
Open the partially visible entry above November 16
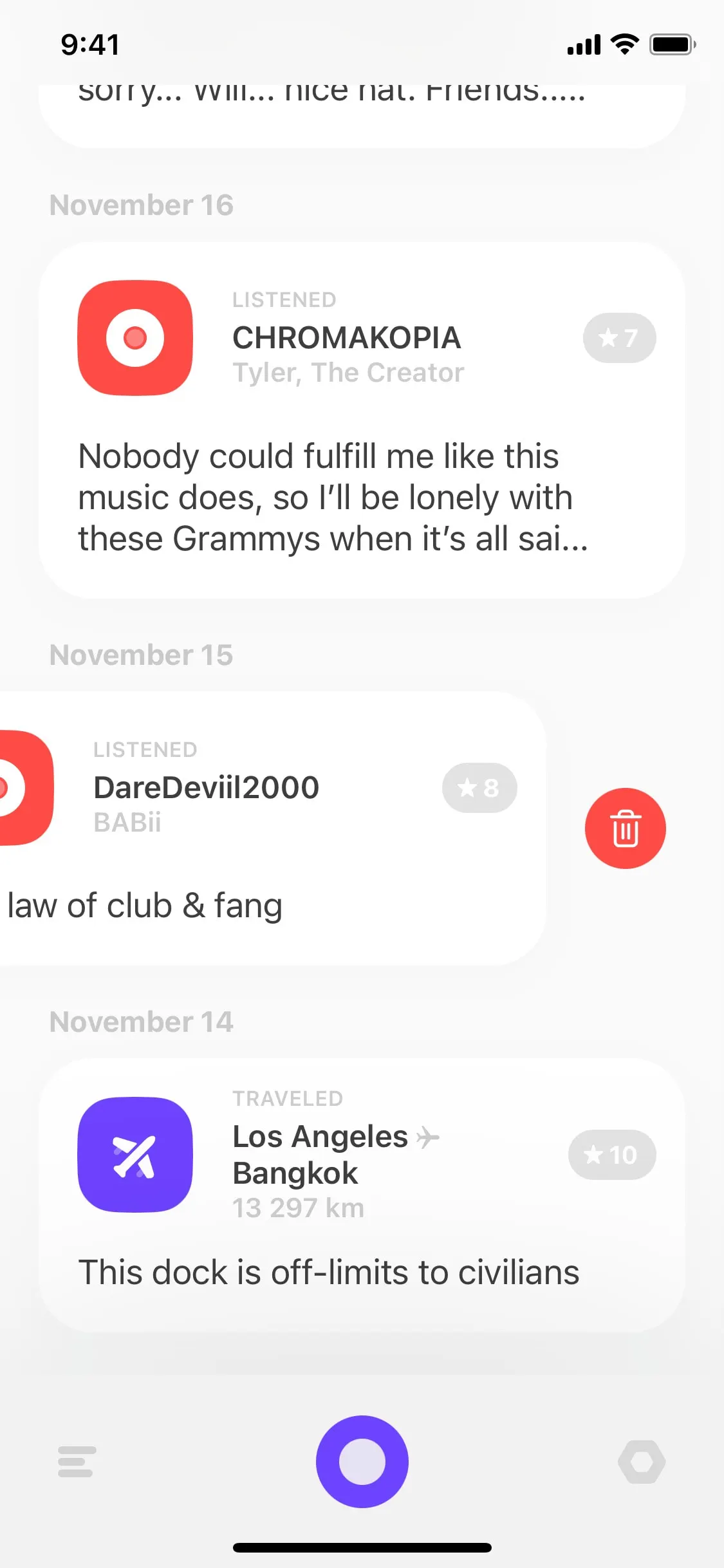point(362,116)
